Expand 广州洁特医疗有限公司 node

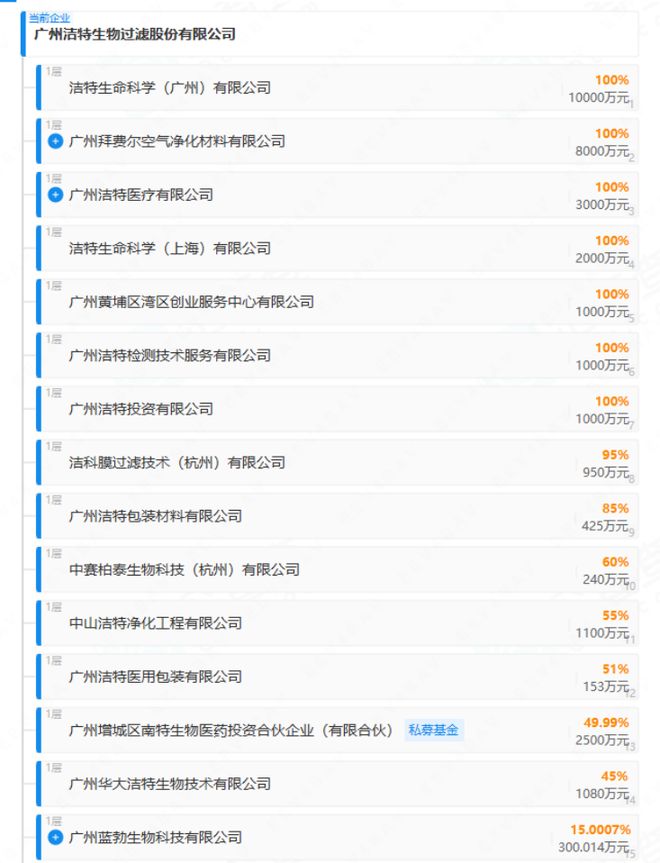tap(56, 195)
